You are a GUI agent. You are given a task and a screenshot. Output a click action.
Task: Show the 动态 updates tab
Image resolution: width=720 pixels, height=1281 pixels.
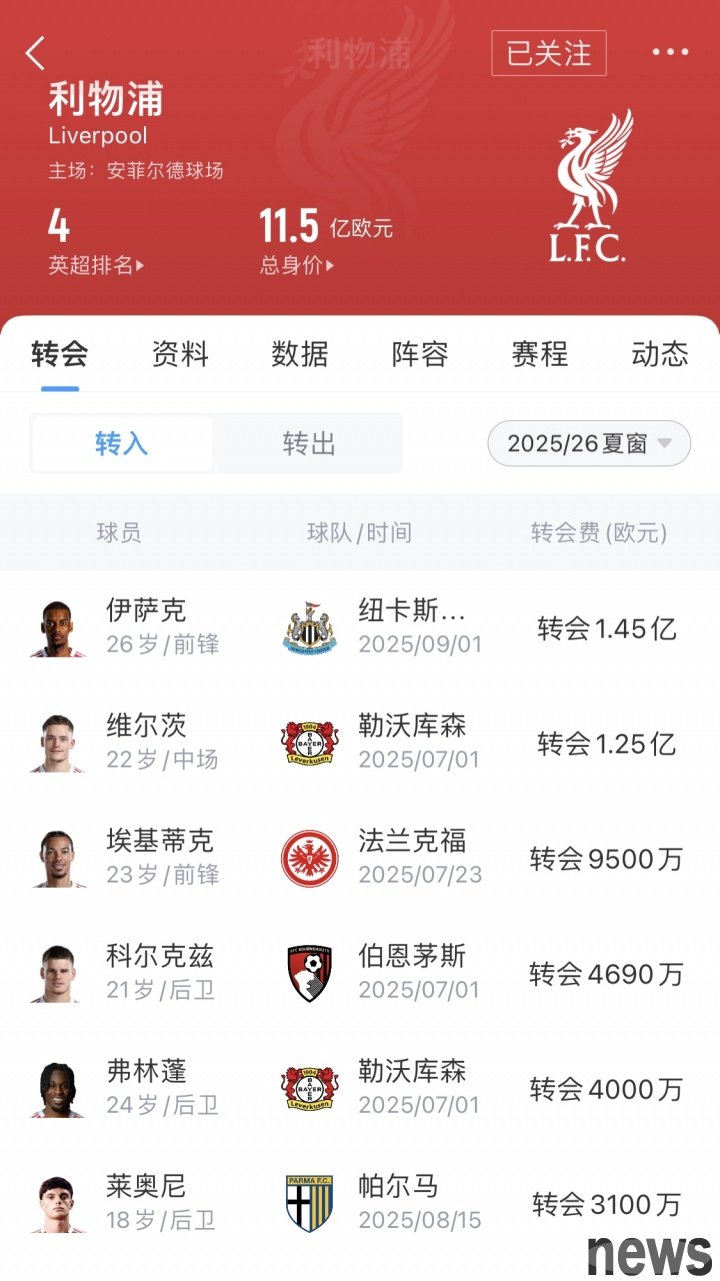click(660, 354)
